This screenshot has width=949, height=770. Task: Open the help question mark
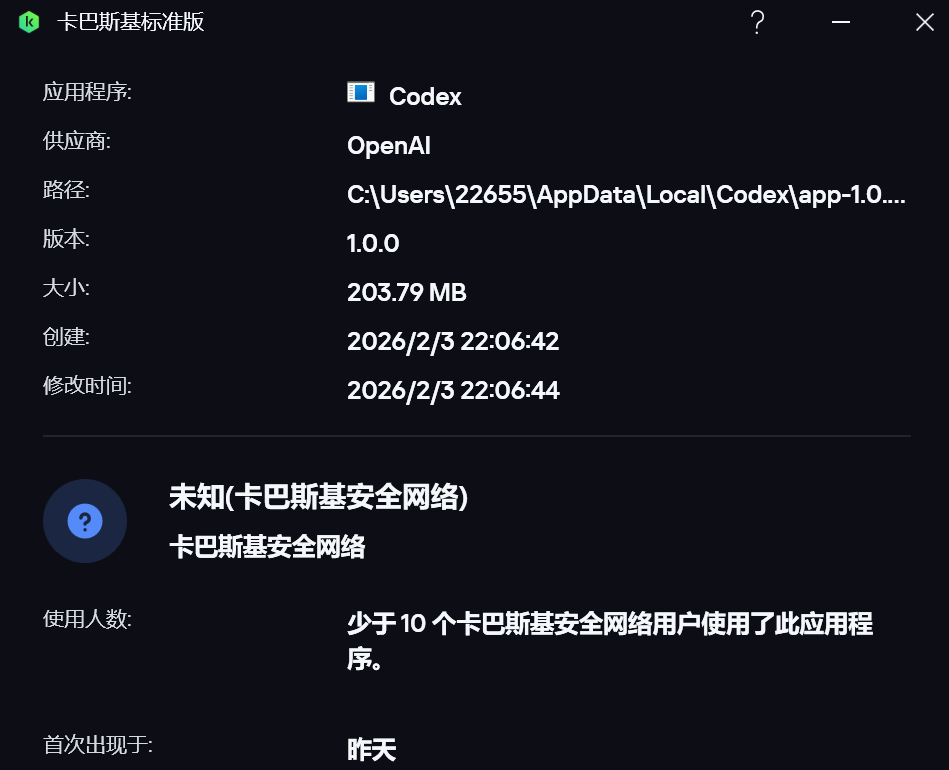[758, 22]
